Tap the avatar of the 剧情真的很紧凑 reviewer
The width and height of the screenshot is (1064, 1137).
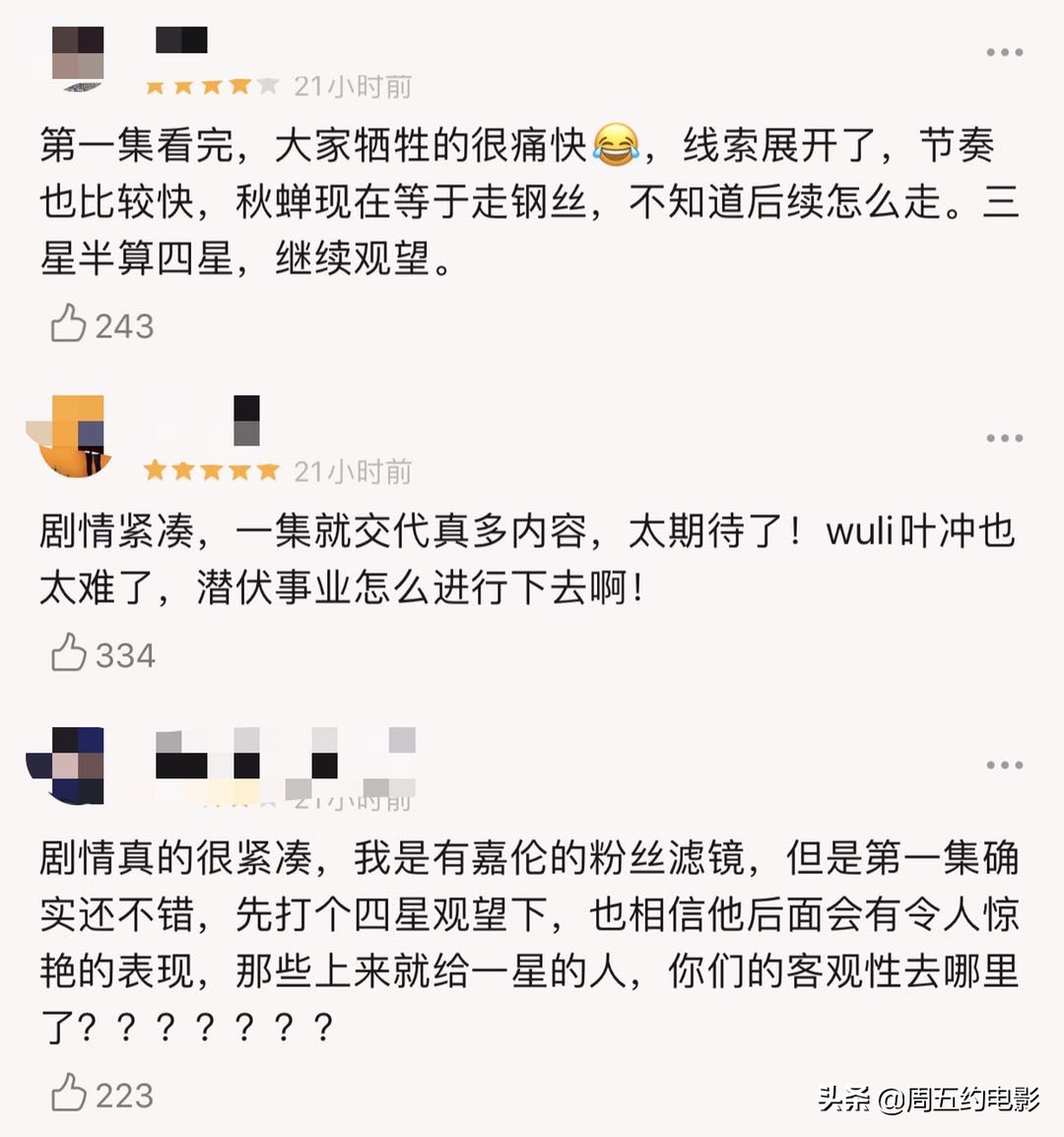pos(69,765)
